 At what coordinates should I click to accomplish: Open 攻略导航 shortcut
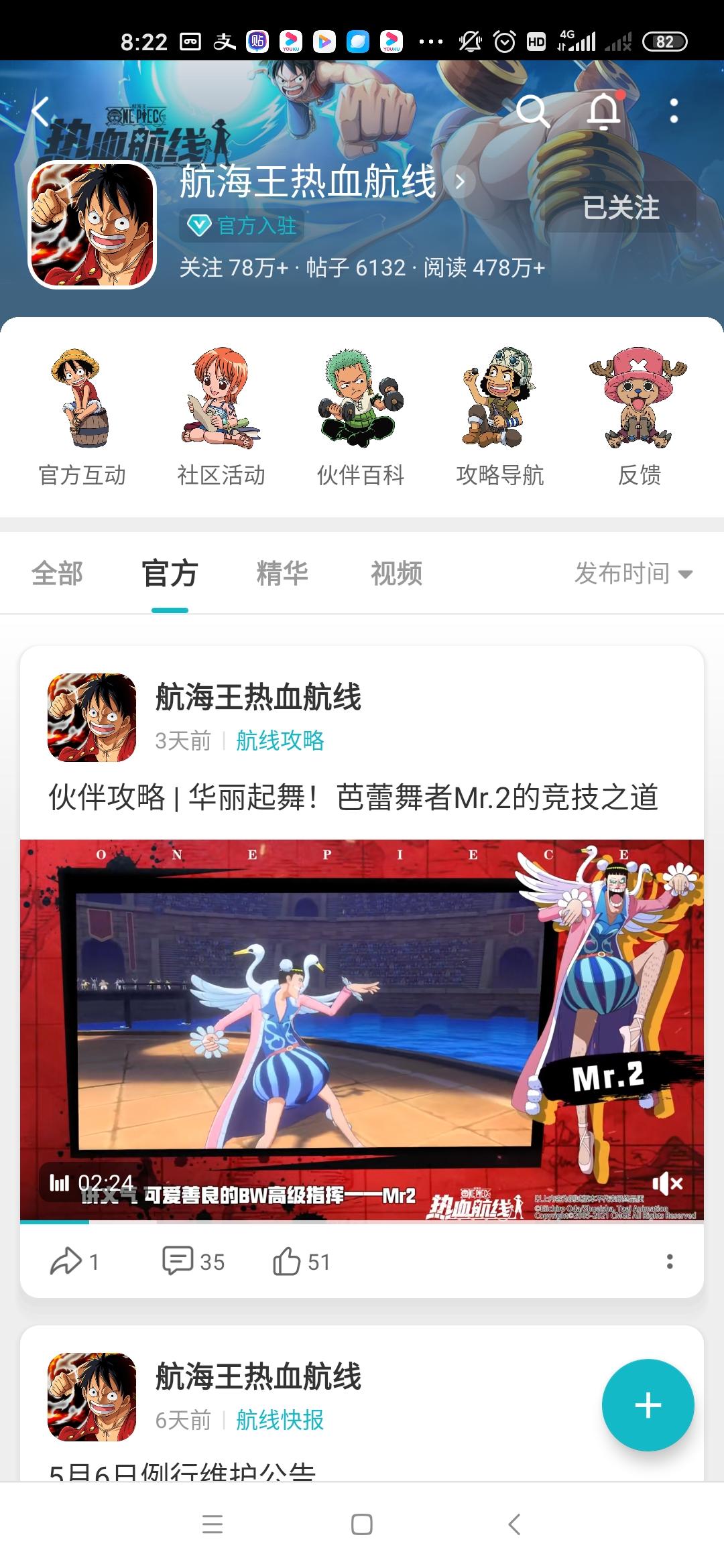(500, 417)
